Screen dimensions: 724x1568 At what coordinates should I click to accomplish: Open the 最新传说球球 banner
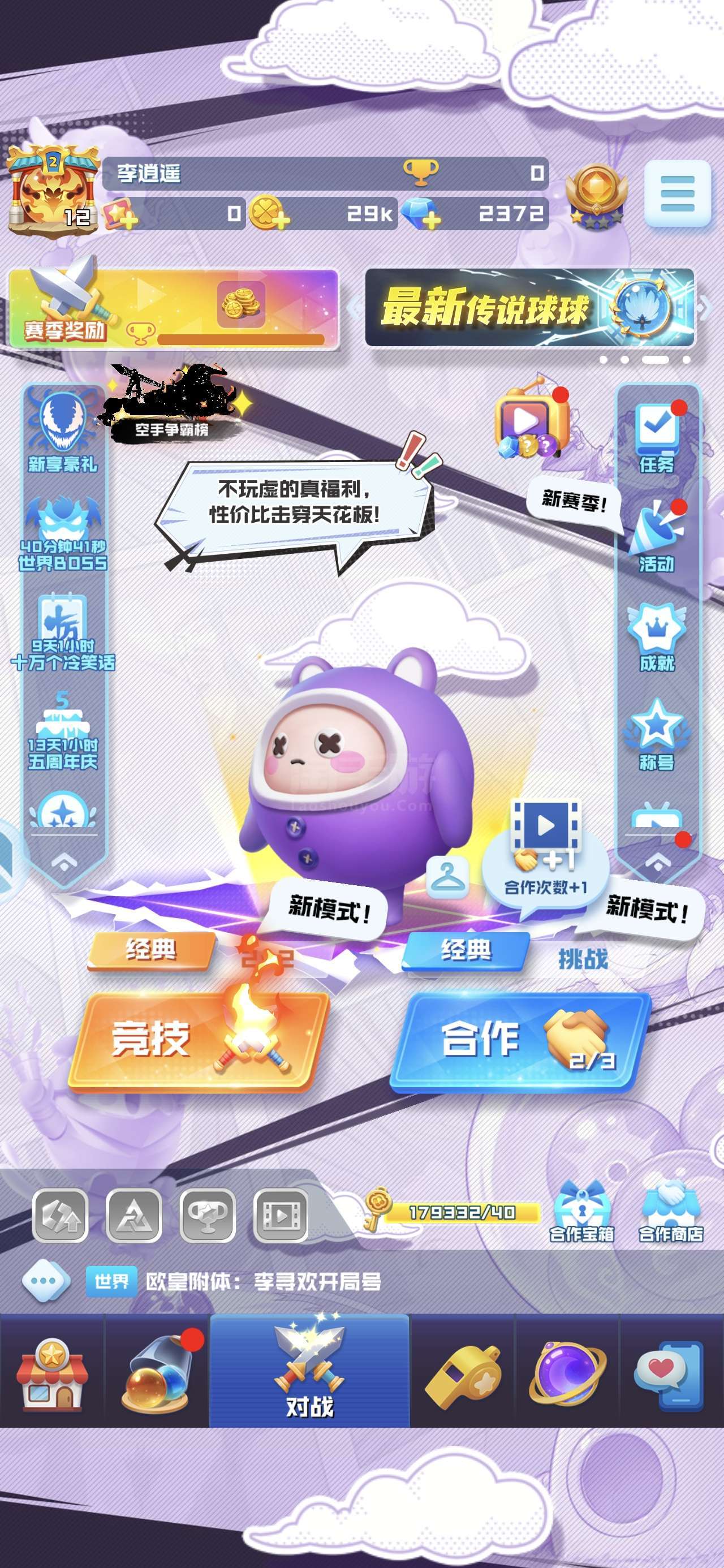529,307
